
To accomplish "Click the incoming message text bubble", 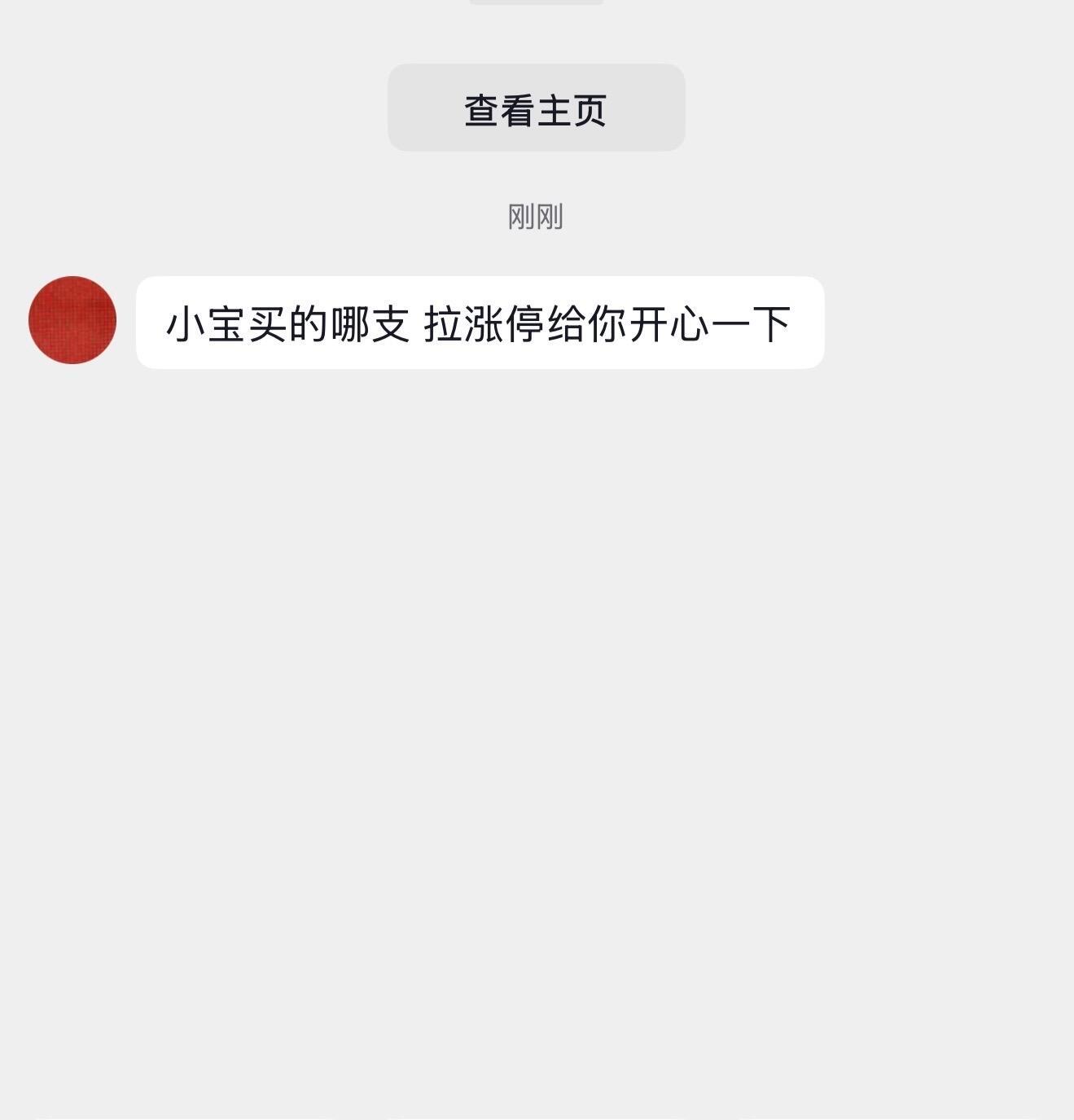I will [x=482, y=323].
